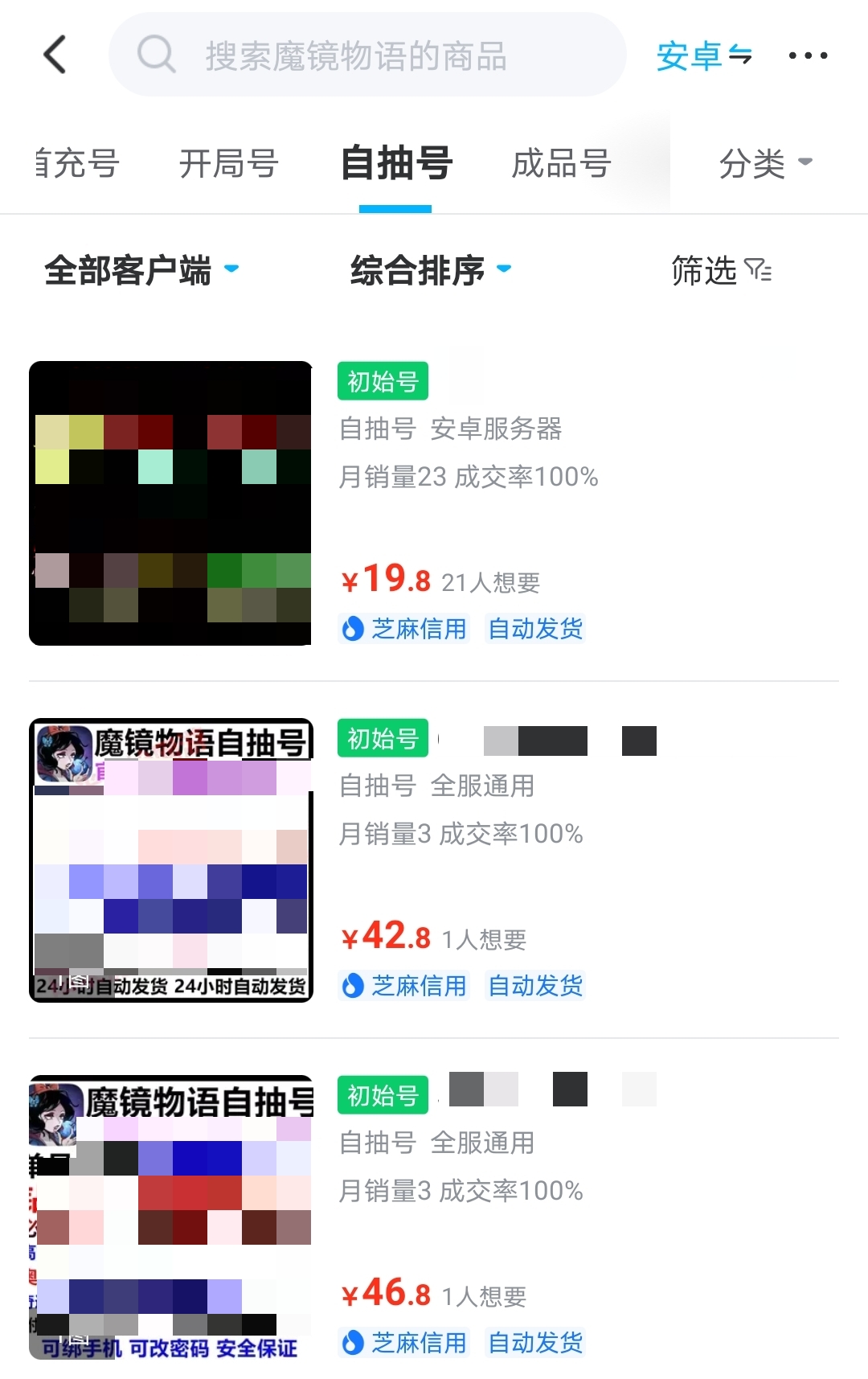Switch to the 首充号 tab
Screen dimensions: 868x1379
tap(77, 164)
